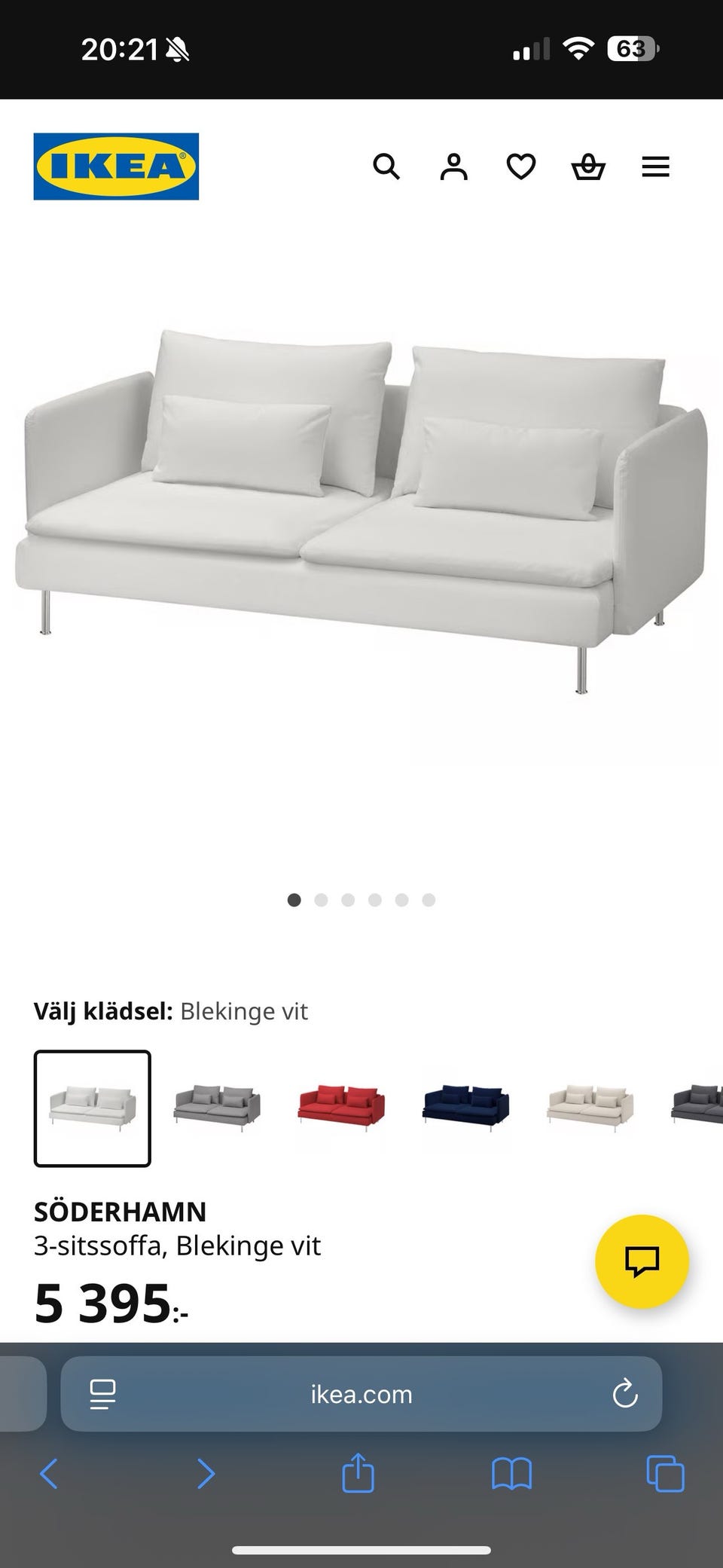
Task: Select the last carousel indicator dot
Action: click(429, 900)
